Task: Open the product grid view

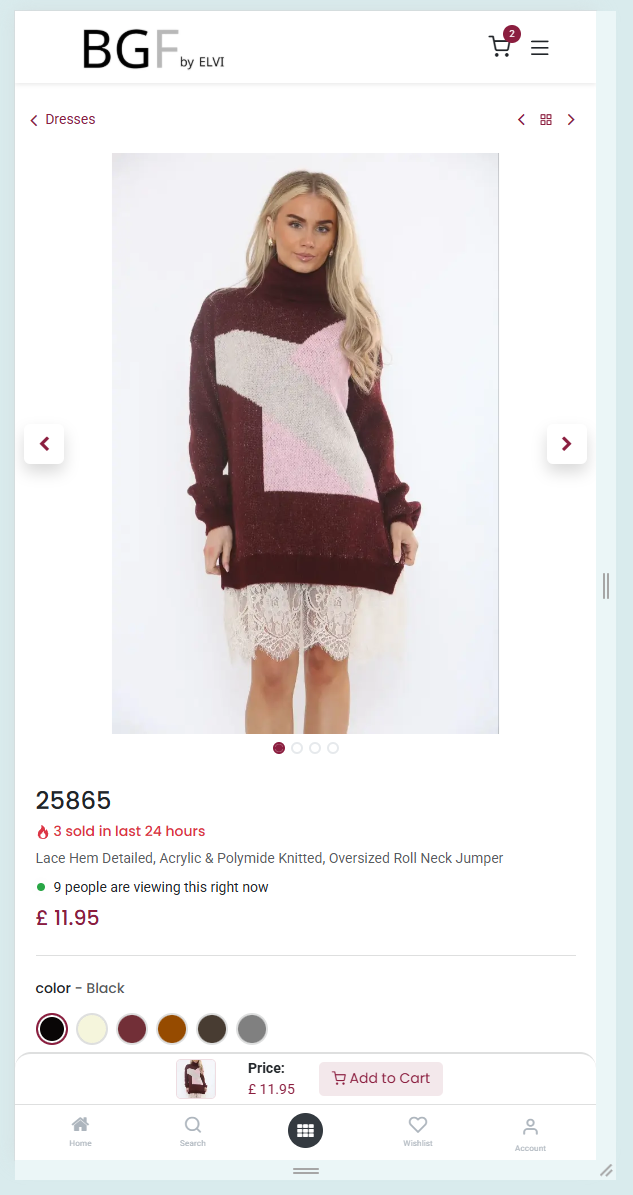Action: (x=546, y=120)
